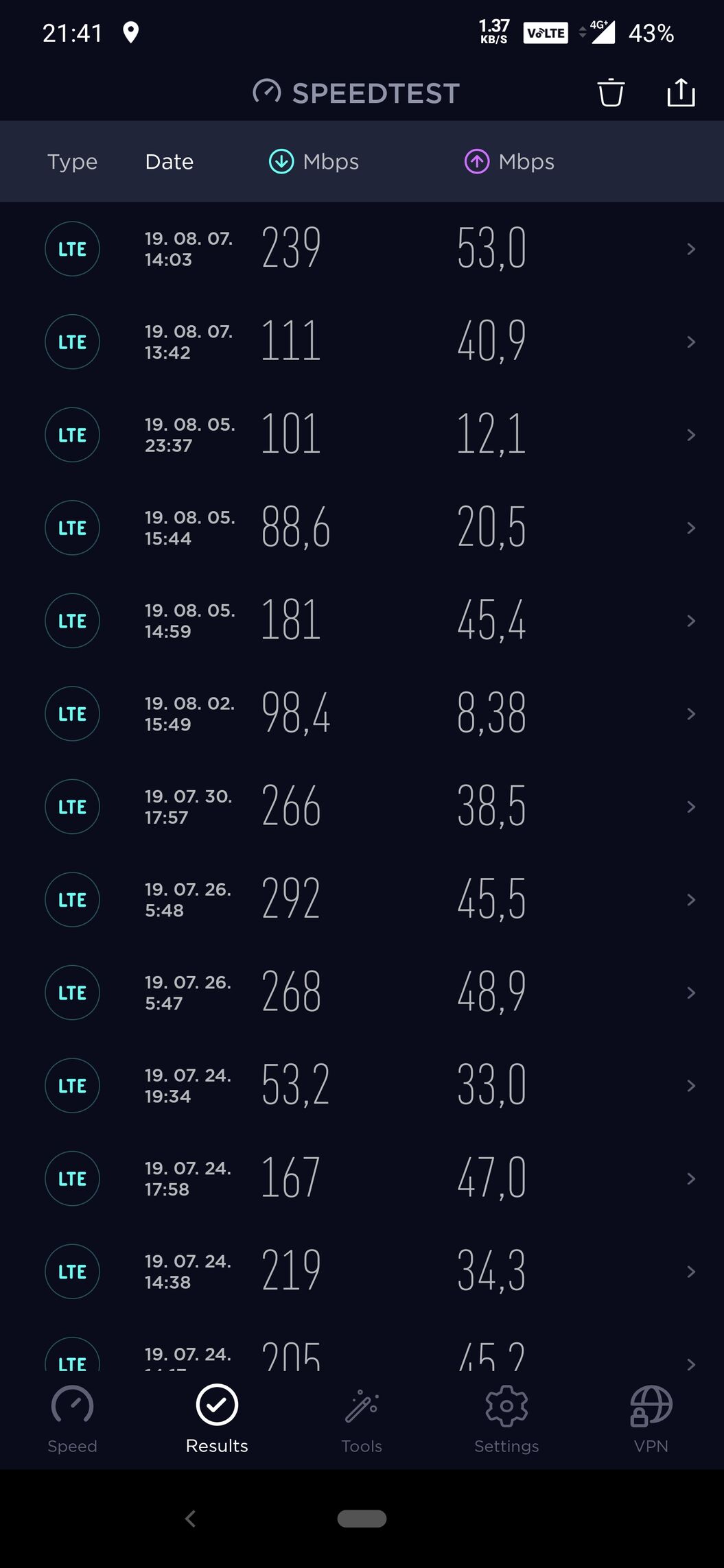The image size is (724, 1568).
Task: View the 181 Mbps test from 14:59
Action: point(362,621)
